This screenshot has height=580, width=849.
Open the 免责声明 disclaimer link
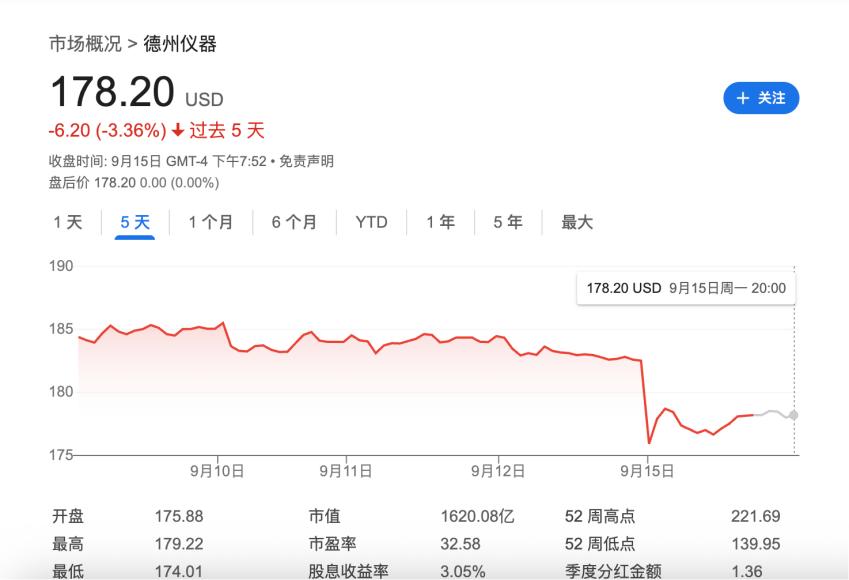[306, 161]
